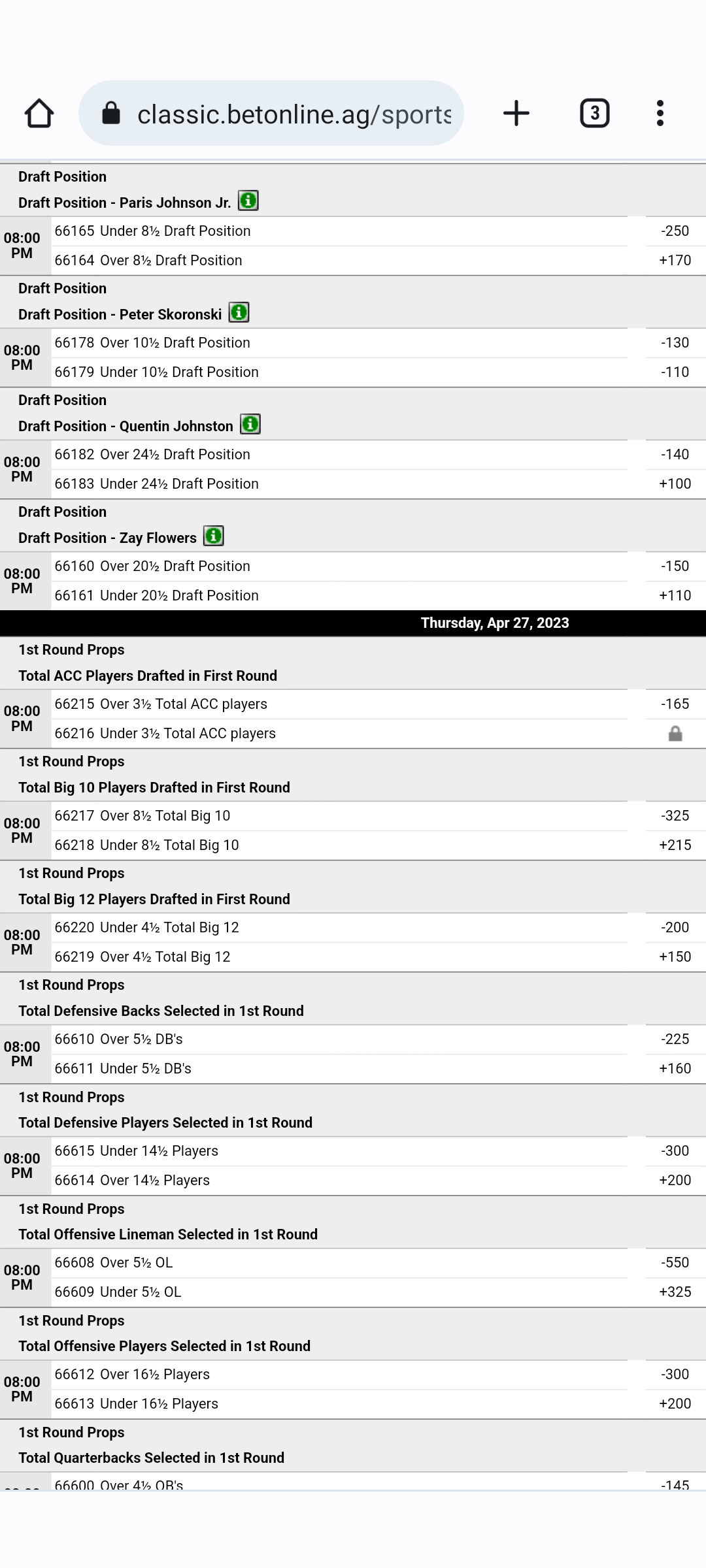The image size is (706, 1568).
Task: Select -130 odds for Over 10½ Draft Position
Action: [675, 342]
